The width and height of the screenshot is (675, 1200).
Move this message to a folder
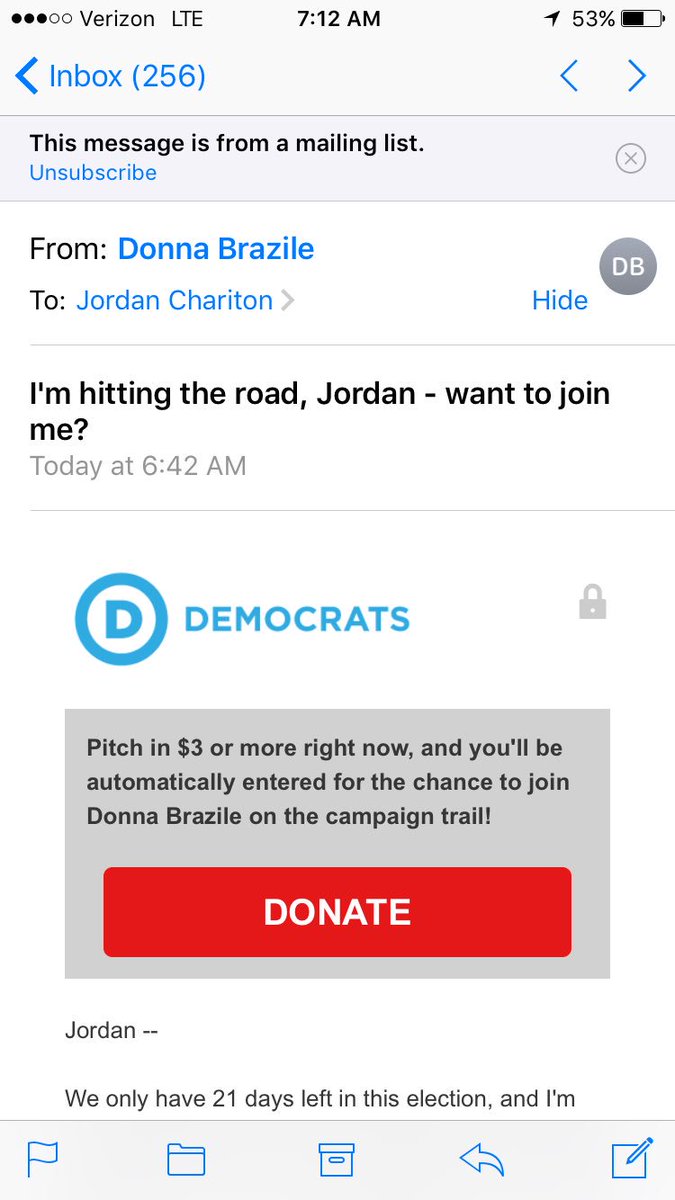pos(186,1159)
